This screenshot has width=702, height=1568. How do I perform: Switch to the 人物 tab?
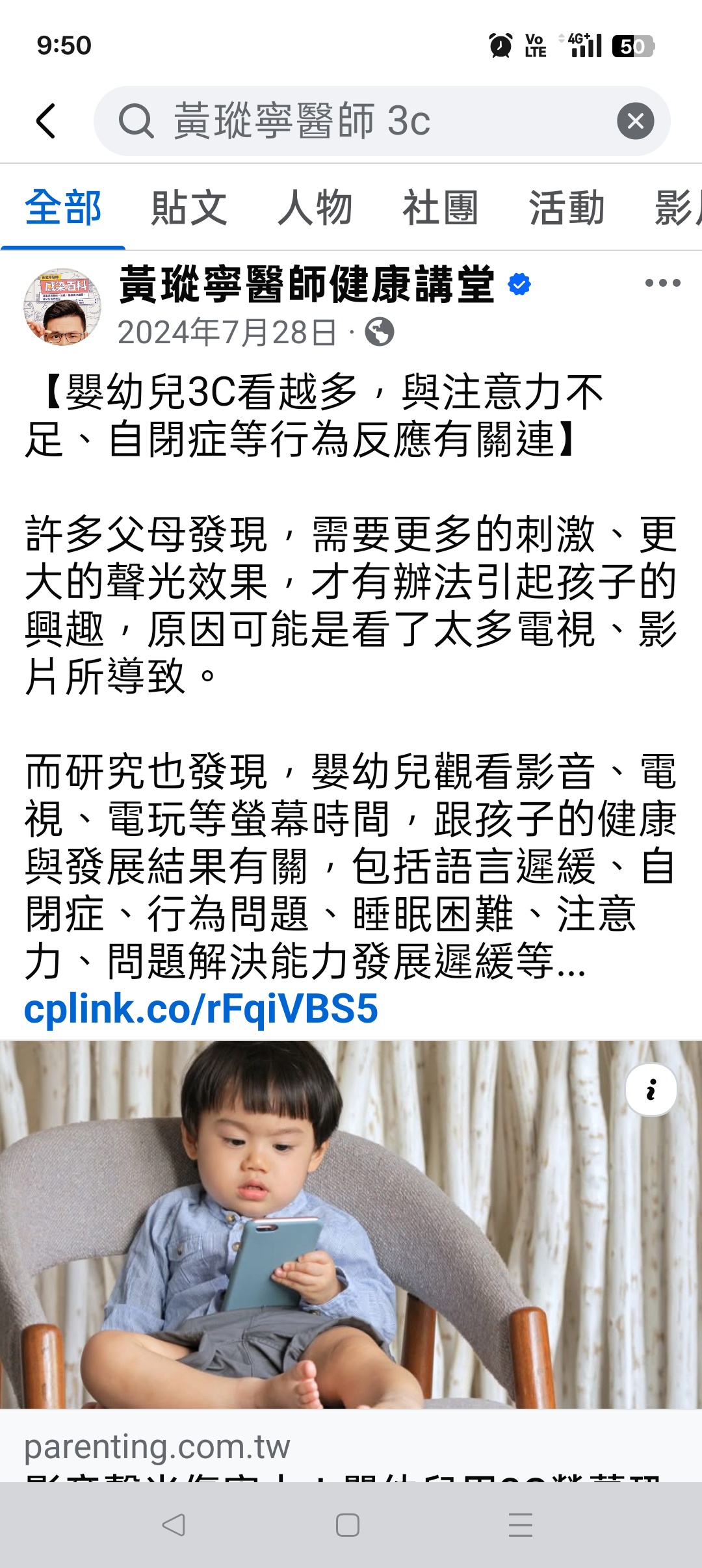[315, 208]
